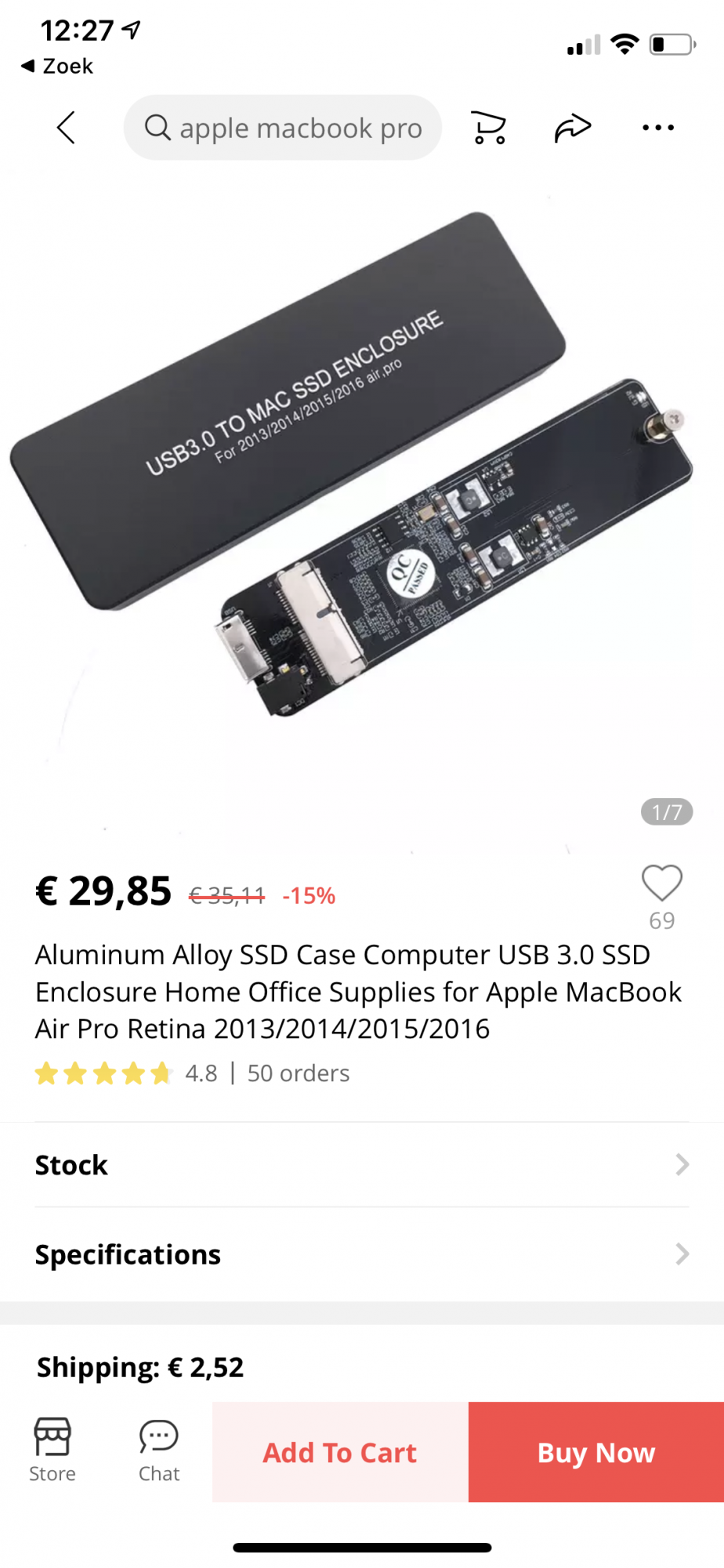The width and height of the screenshot is (724, 1568).
Task: Add product to wishlist with heart icon
Action: (662, 884)
